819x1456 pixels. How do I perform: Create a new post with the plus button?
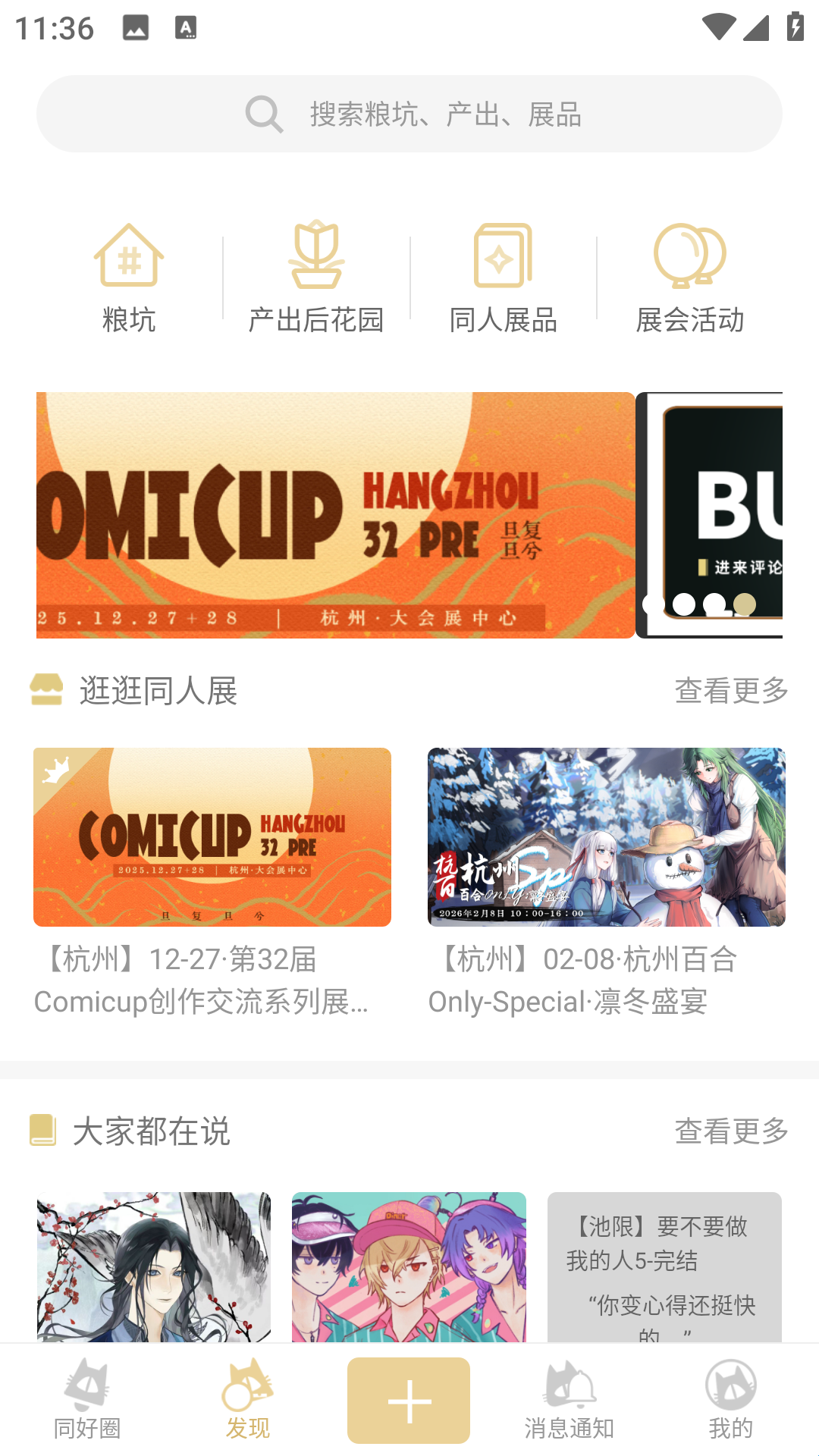point(409,1400)
